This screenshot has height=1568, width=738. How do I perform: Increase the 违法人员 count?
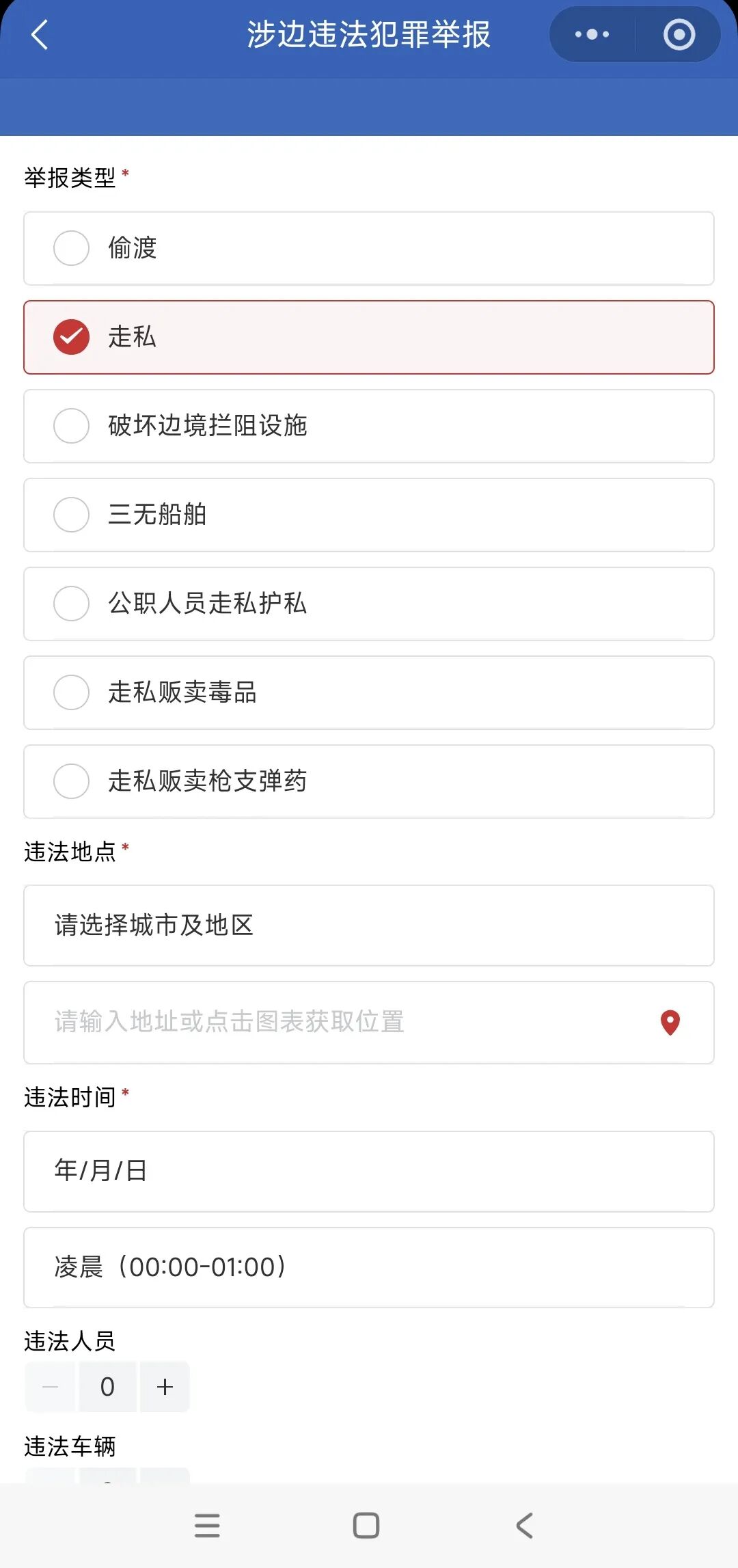(x=165, y=1387)
